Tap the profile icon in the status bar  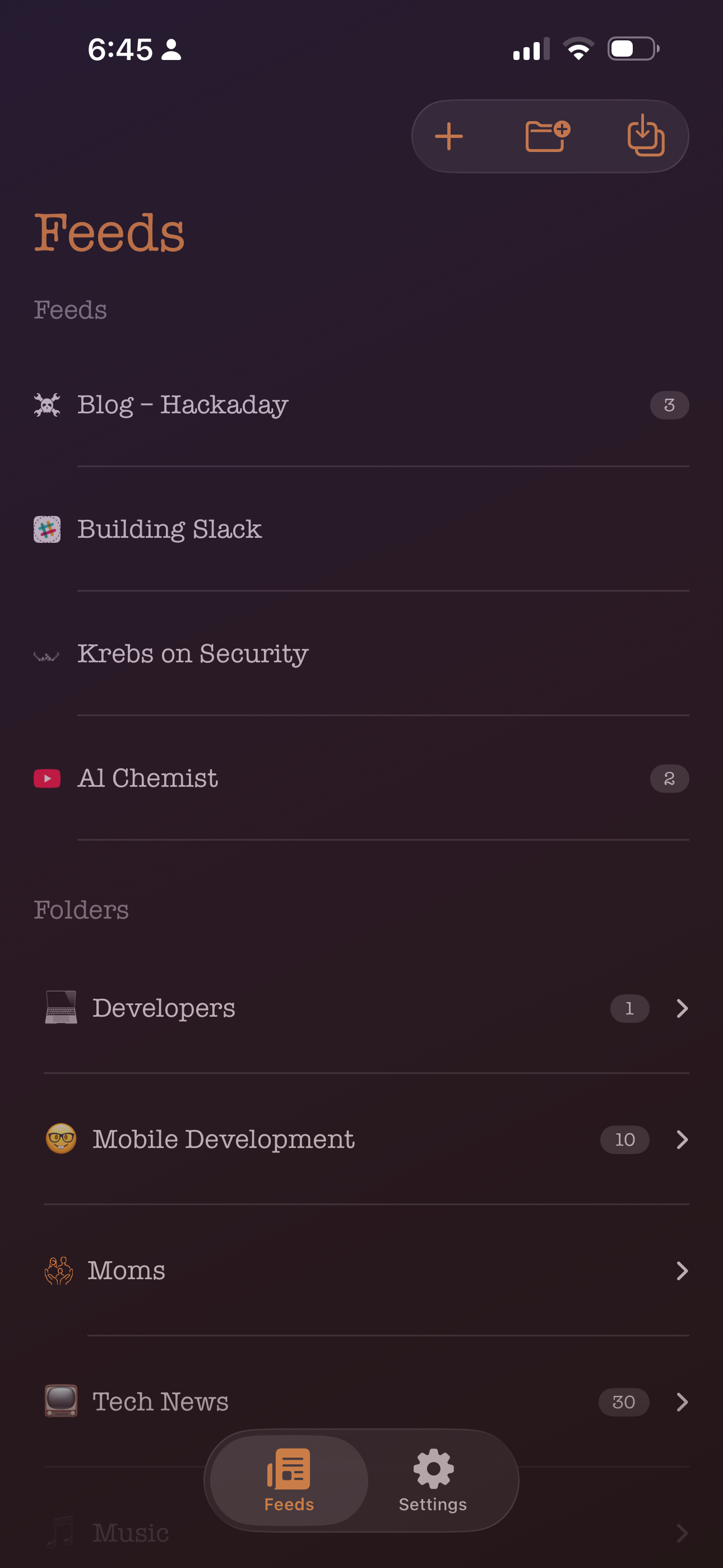point(170,49)
